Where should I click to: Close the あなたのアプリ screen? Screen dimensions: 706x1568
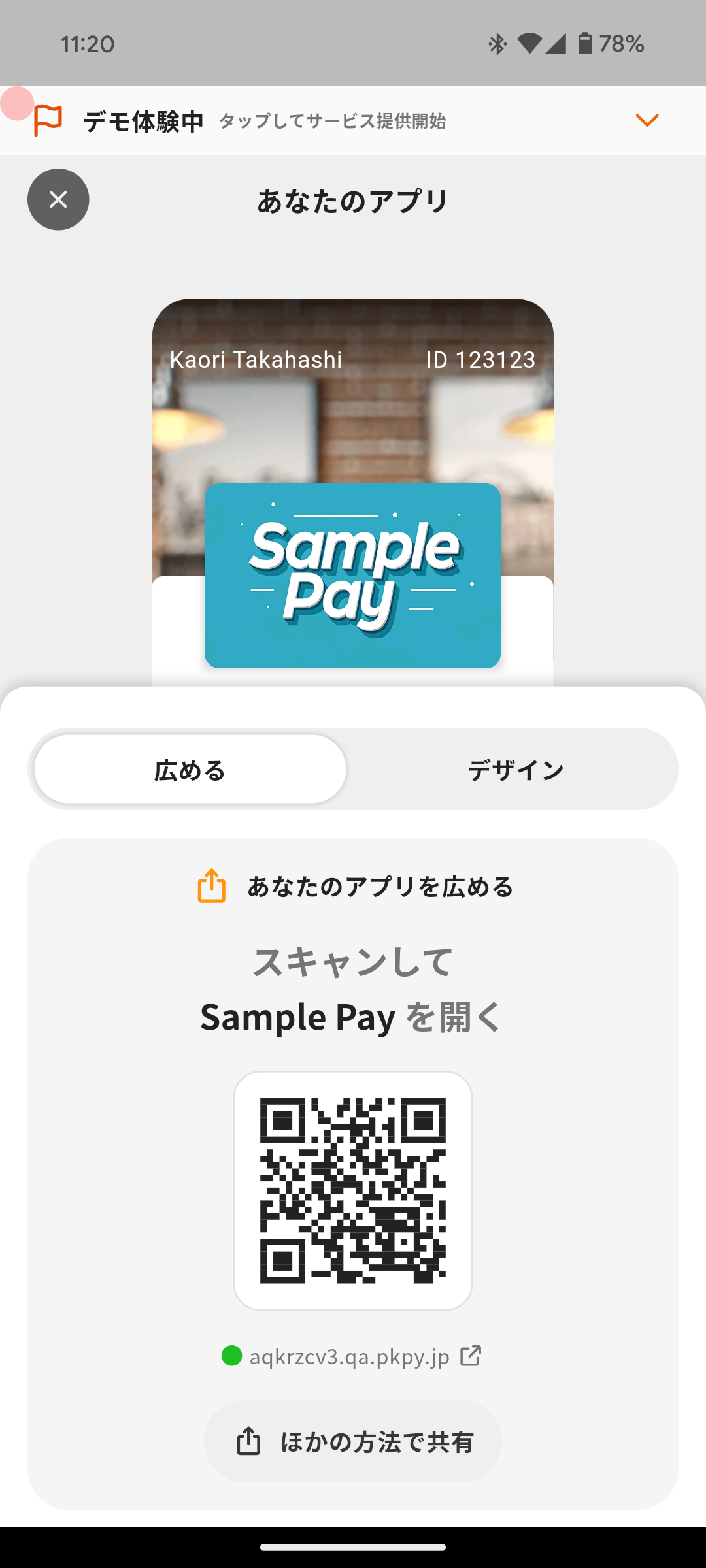[x=58, y=199]
